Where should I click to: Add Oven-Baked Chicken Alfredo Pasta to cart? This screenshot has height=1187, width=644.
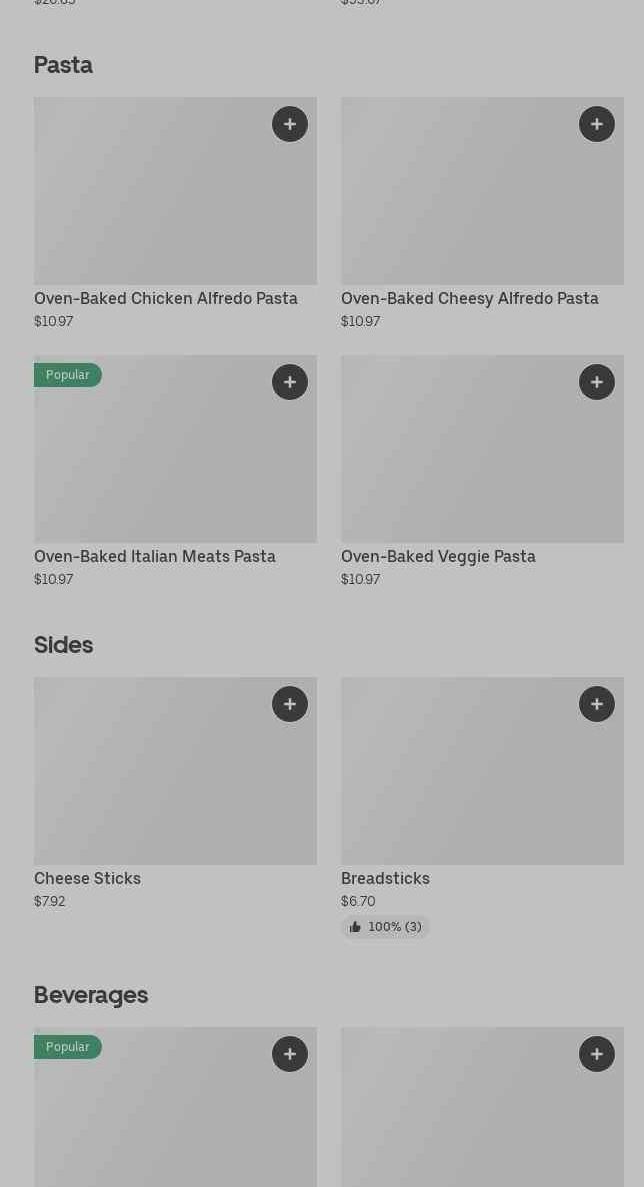(x=290, y=124)
